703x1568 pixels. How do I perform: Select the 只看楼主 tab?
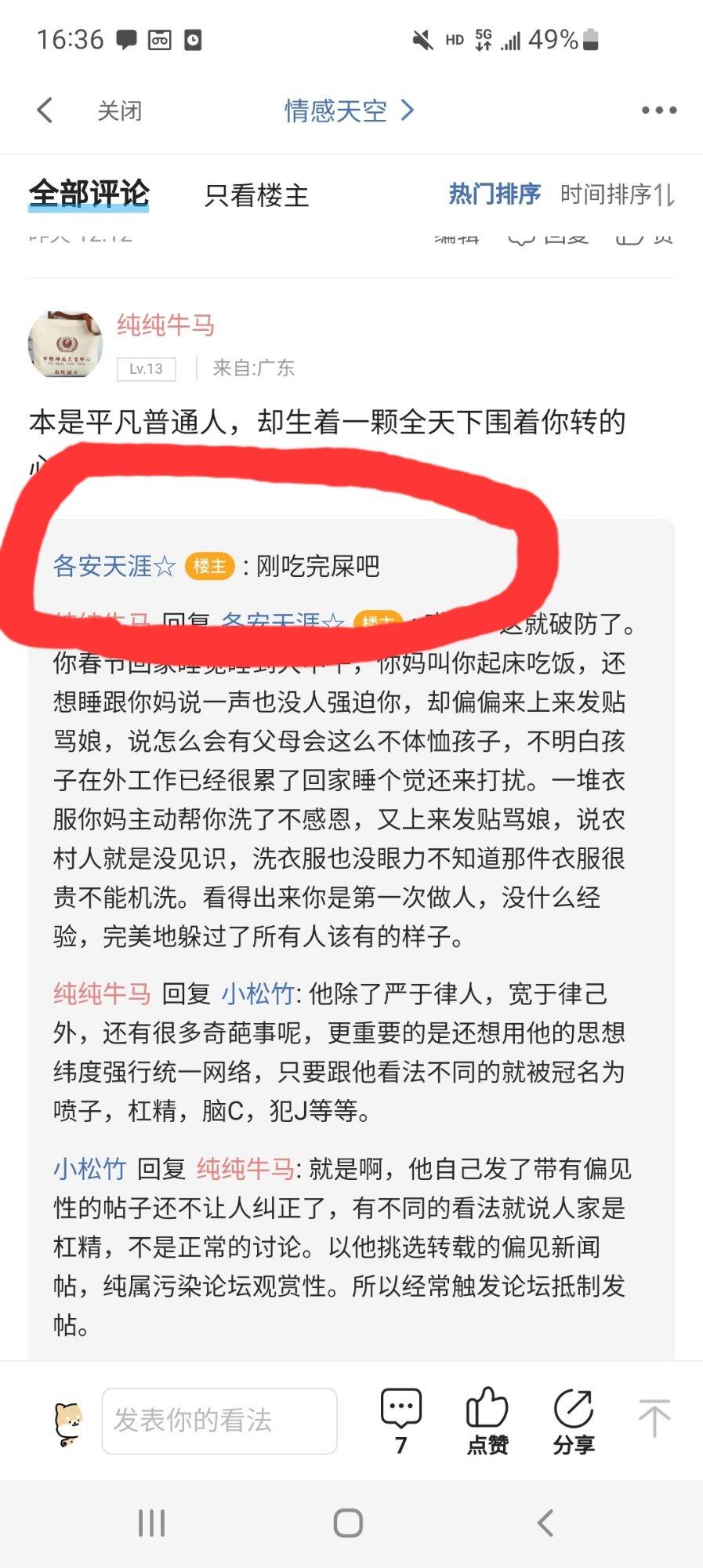point(256,195)
